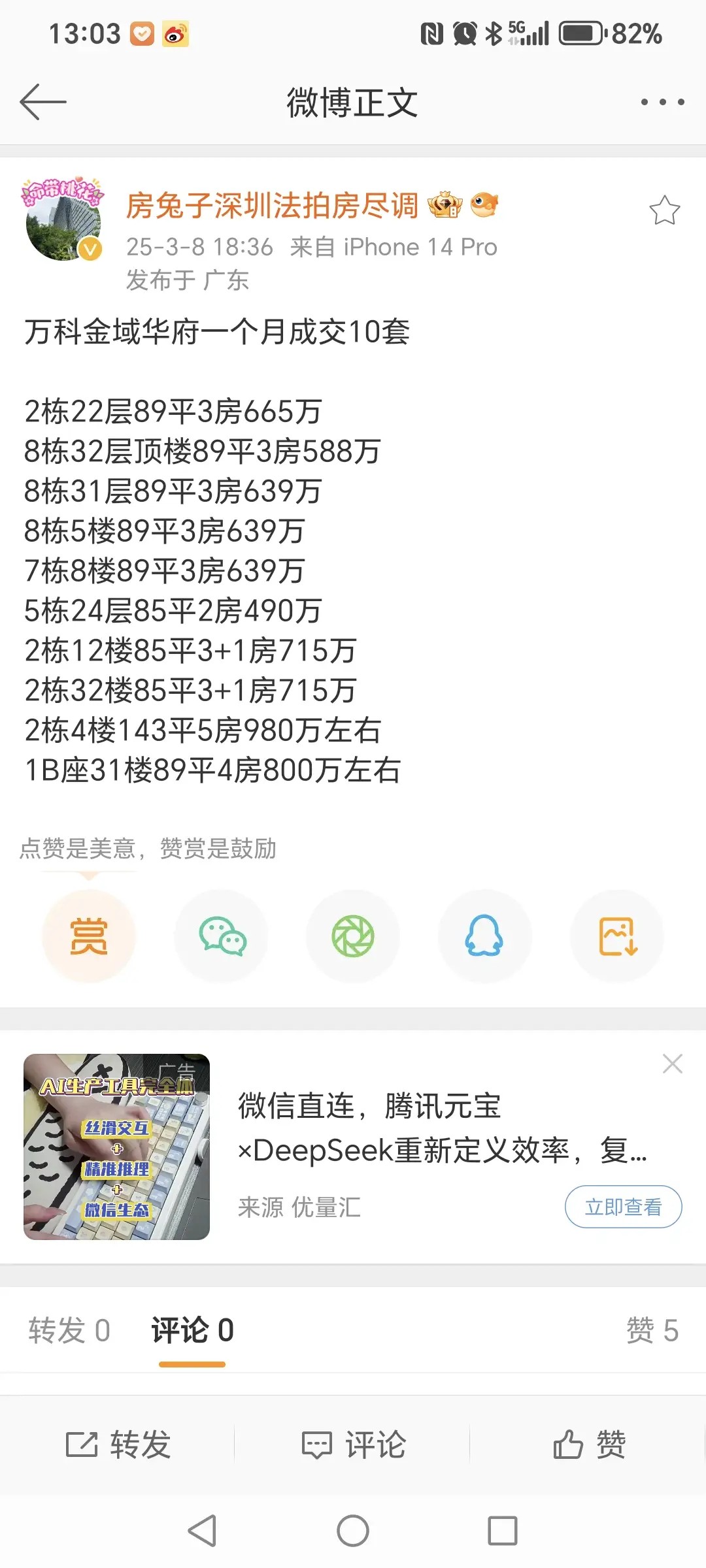
Task: Open the 腾讯元宝 ad thumbnail
Action: tap(116, 1147)
